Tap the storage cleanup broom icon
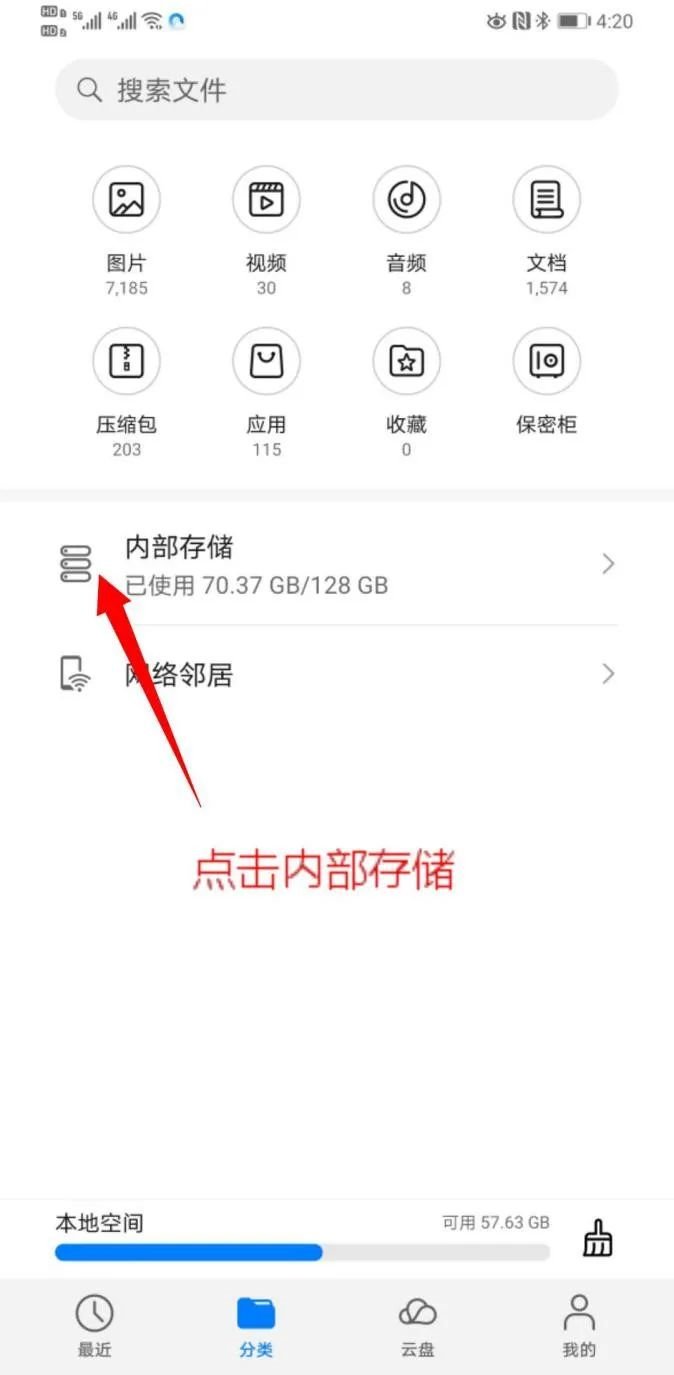Viewport: 674px width, 1375px height. click(598, 1238)
